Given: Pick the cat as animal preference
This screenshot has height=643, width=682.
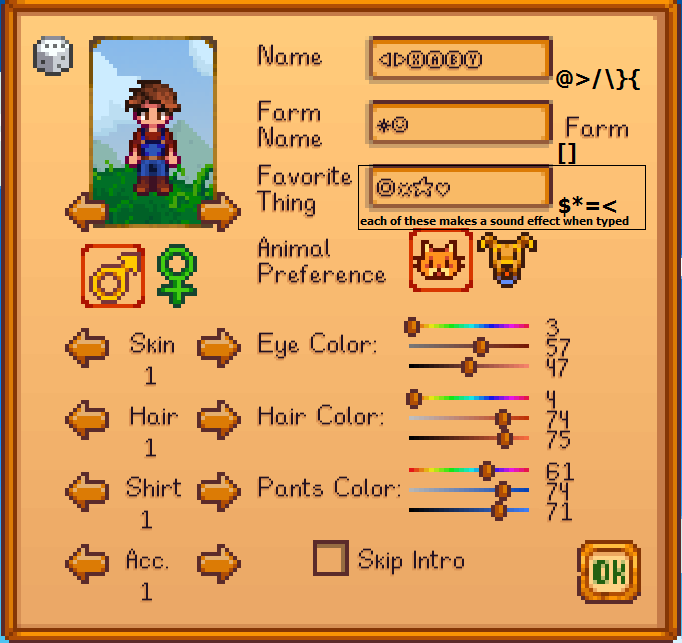Looking at the screenshot, I should tap(441, 260).
